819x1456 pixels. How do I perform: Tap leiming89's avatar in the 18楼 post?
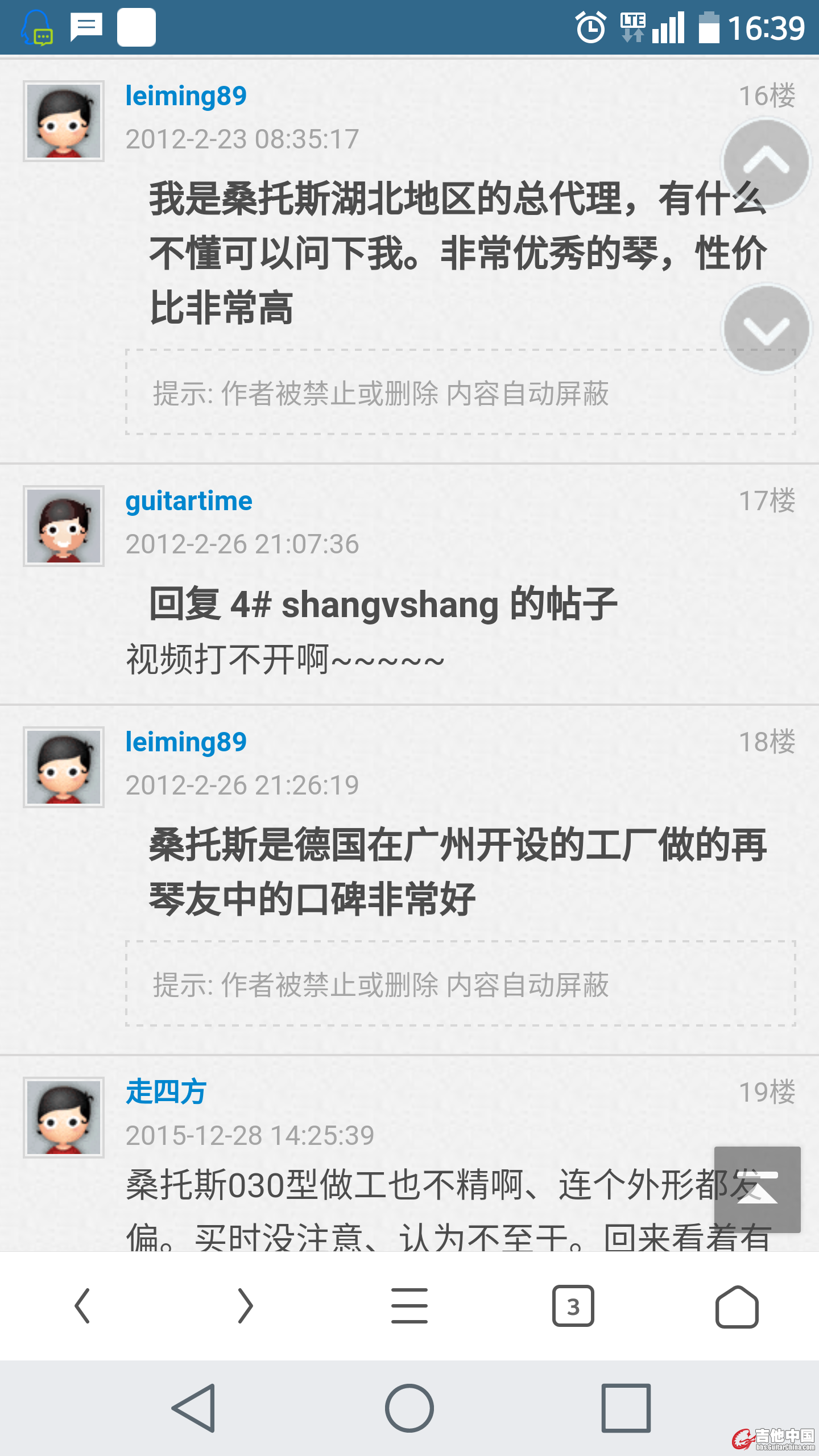[x=64, y=767]
